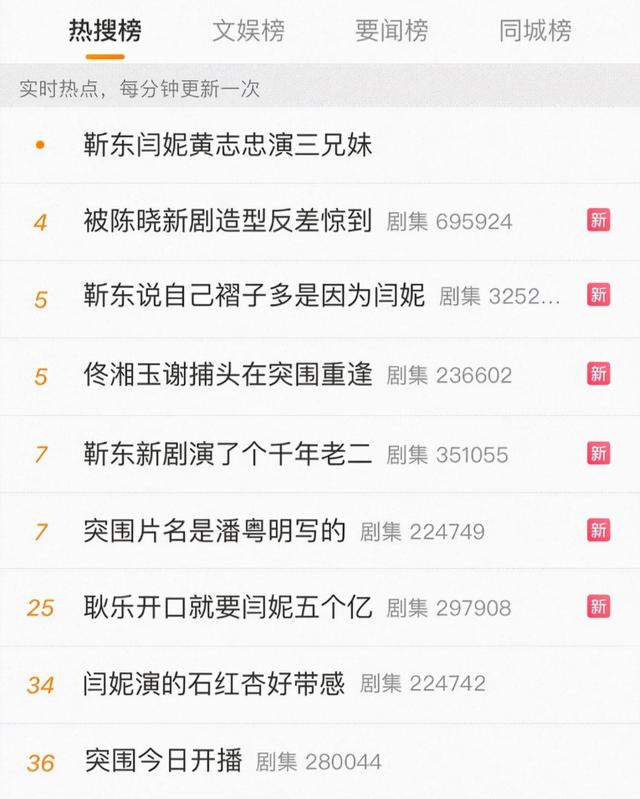The width and height of the screenshot is (640, 799).
Task: Open topic 靳东说自己褶子多是因为闫妮
Action: [x=254, y=297]
